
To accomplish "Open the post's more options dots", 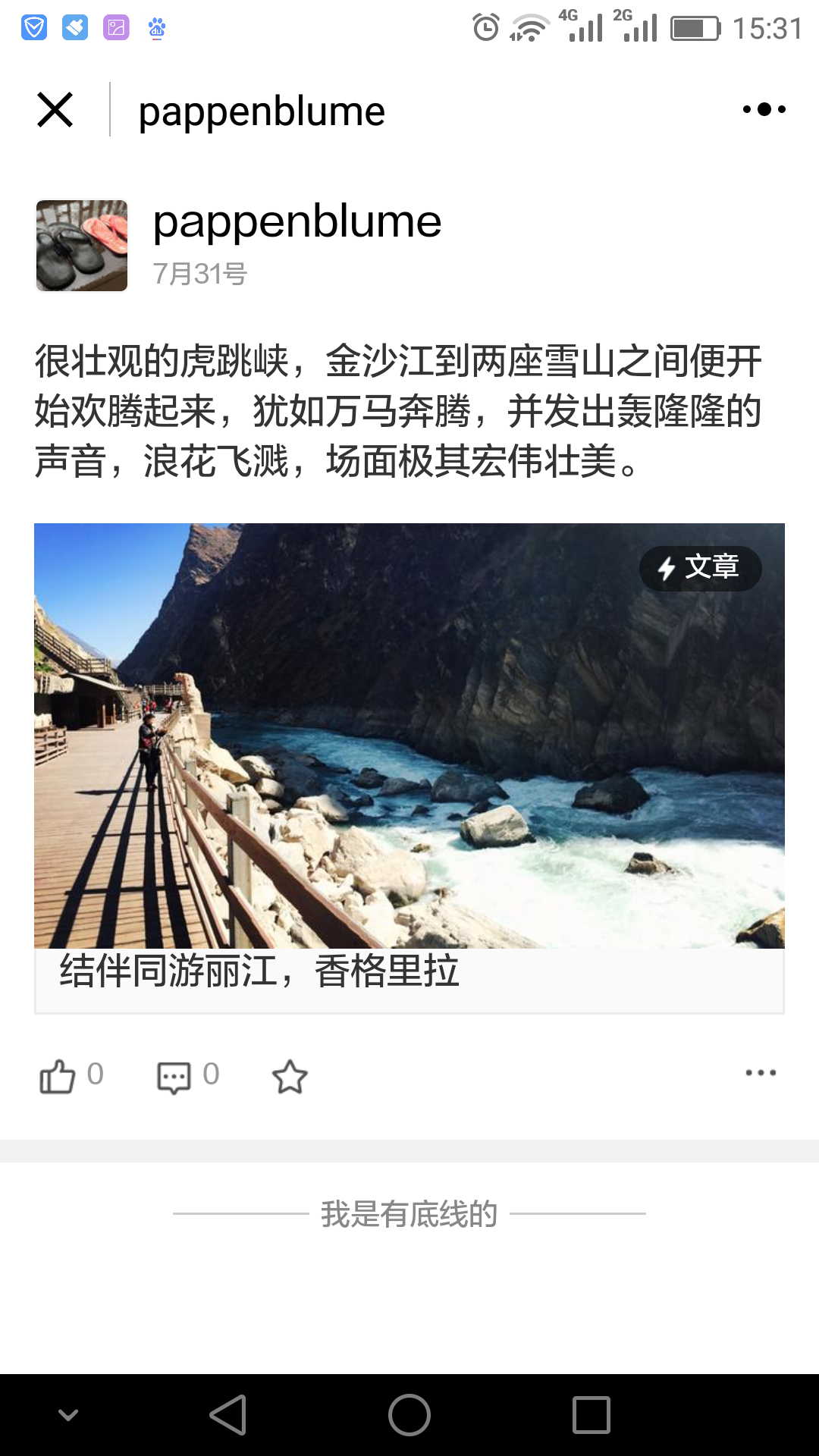I will tap(761, 1073).
